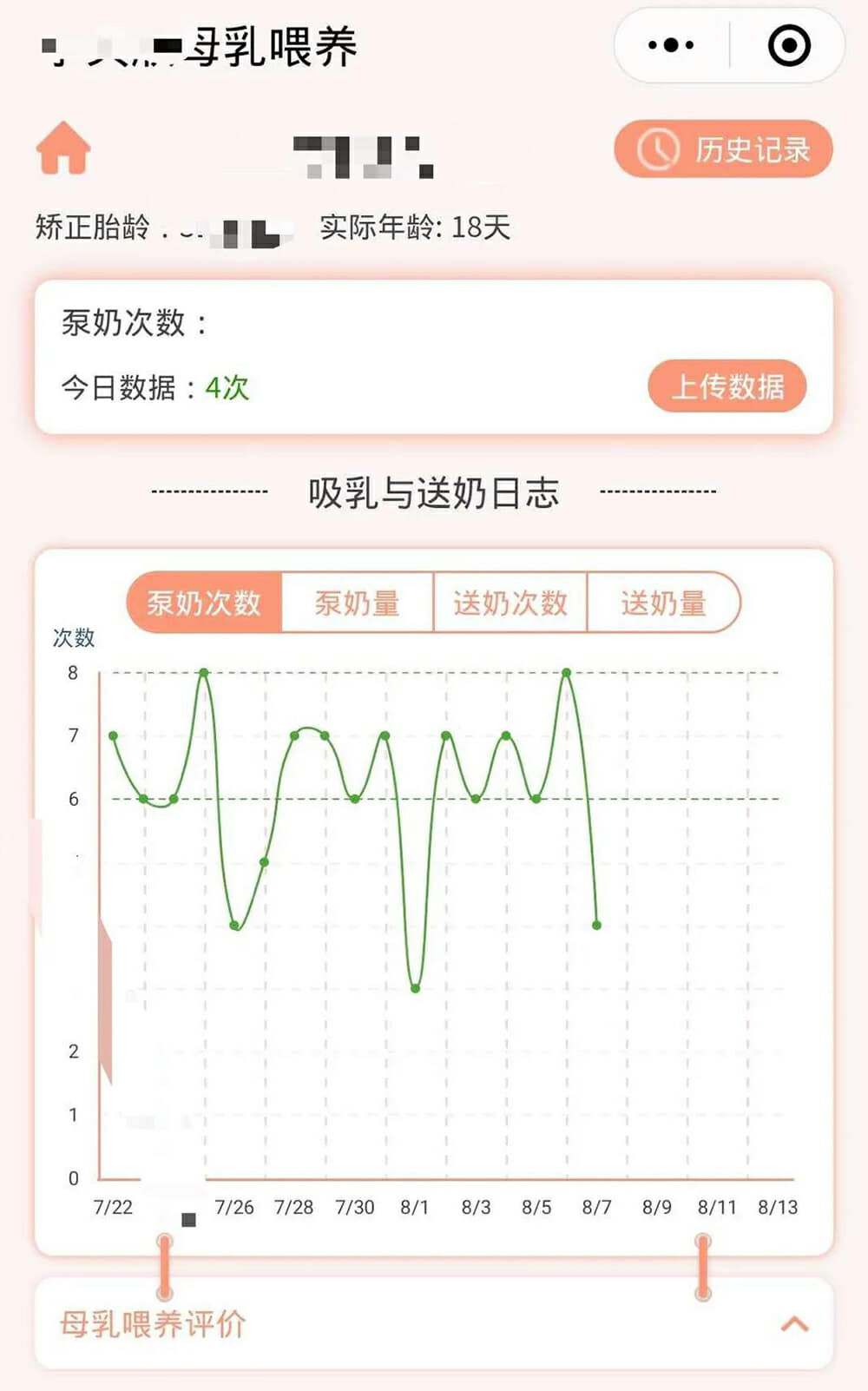The image size is (868, 1391).
Task: Collapse the 母乳喂养评价 section
Action: [x=794, y=1324]
